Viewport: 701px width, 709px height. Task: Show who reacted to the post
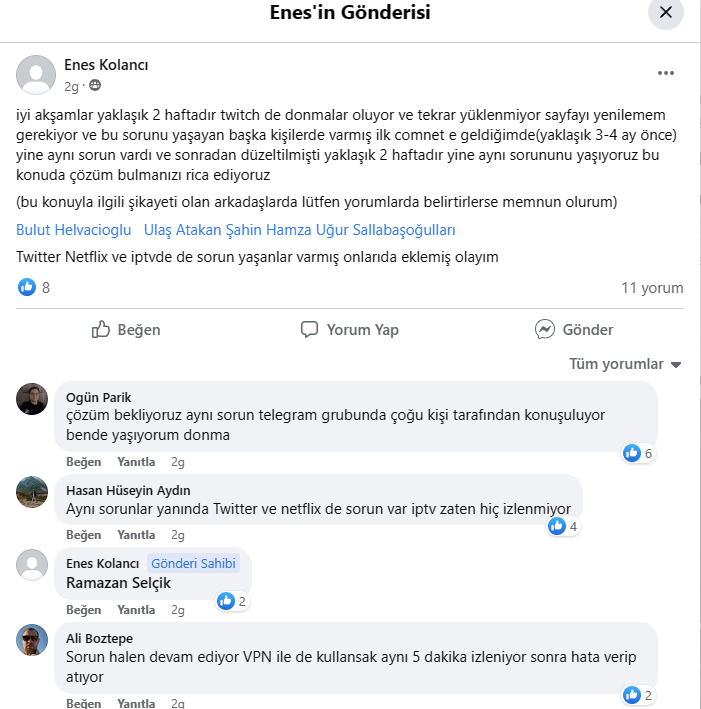click(x=34, y=288)
